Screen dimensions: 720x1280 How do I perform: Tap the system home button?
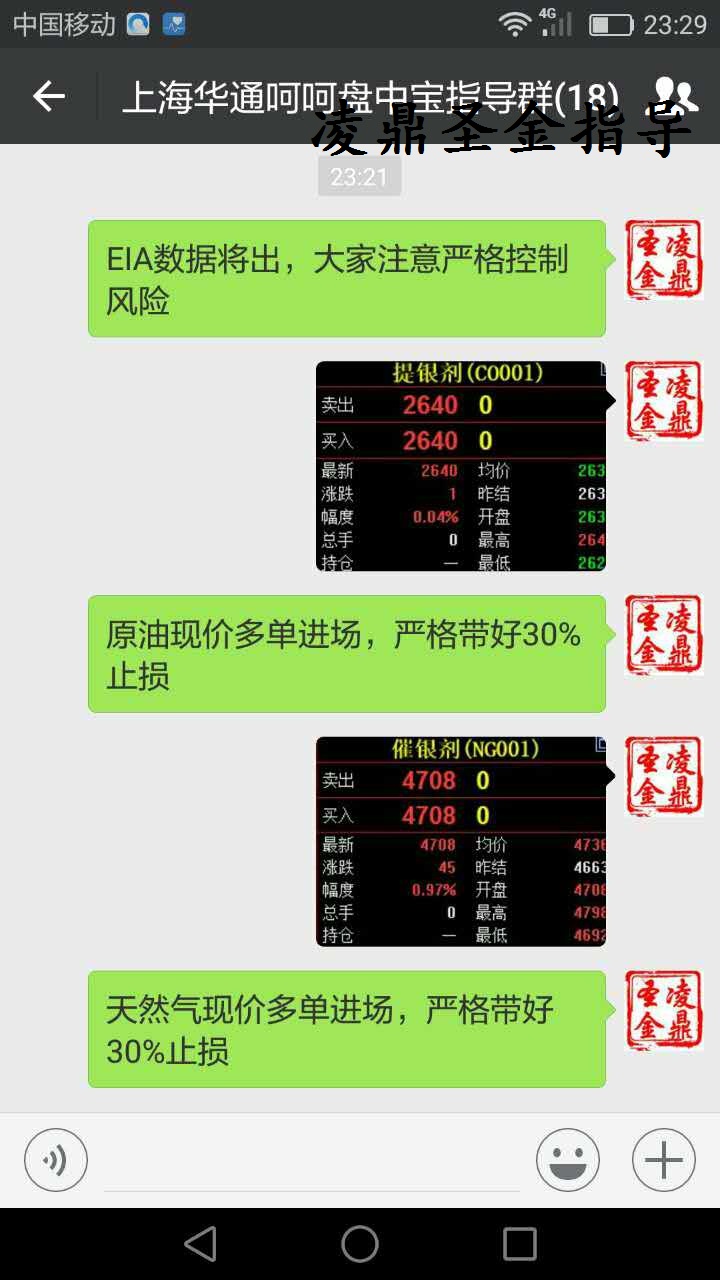click(360, 1244)
